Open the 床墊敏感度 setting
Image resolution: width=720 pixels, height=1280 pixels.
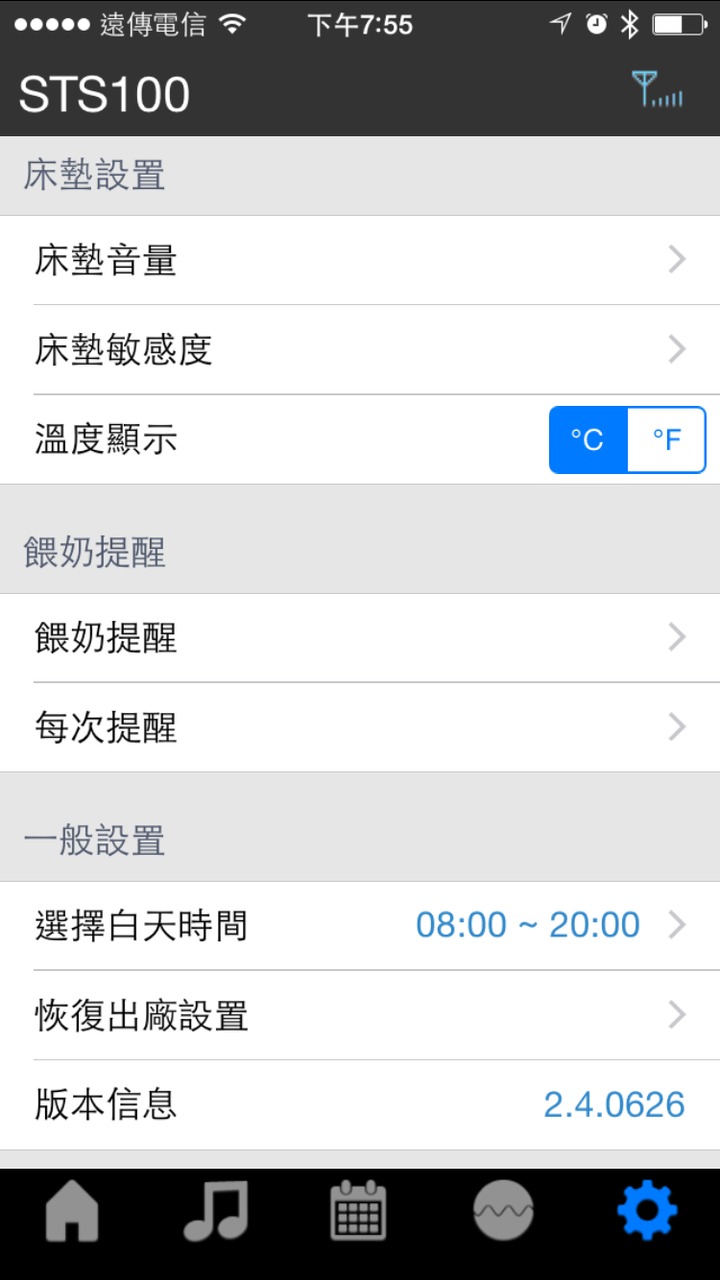[x=360, y=350]
